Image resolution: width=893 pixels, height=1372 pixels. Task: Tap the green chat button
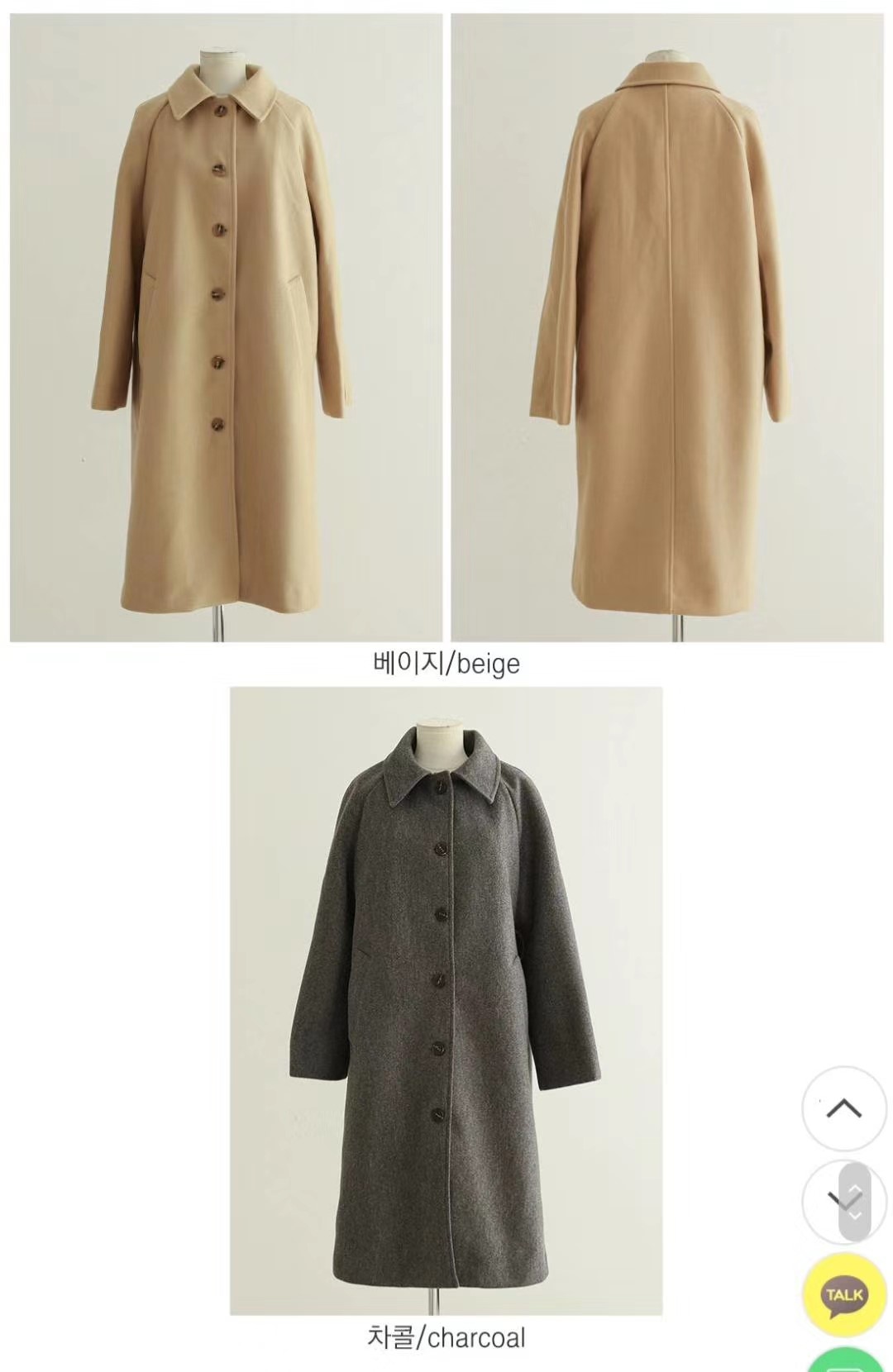(845, 1360)
